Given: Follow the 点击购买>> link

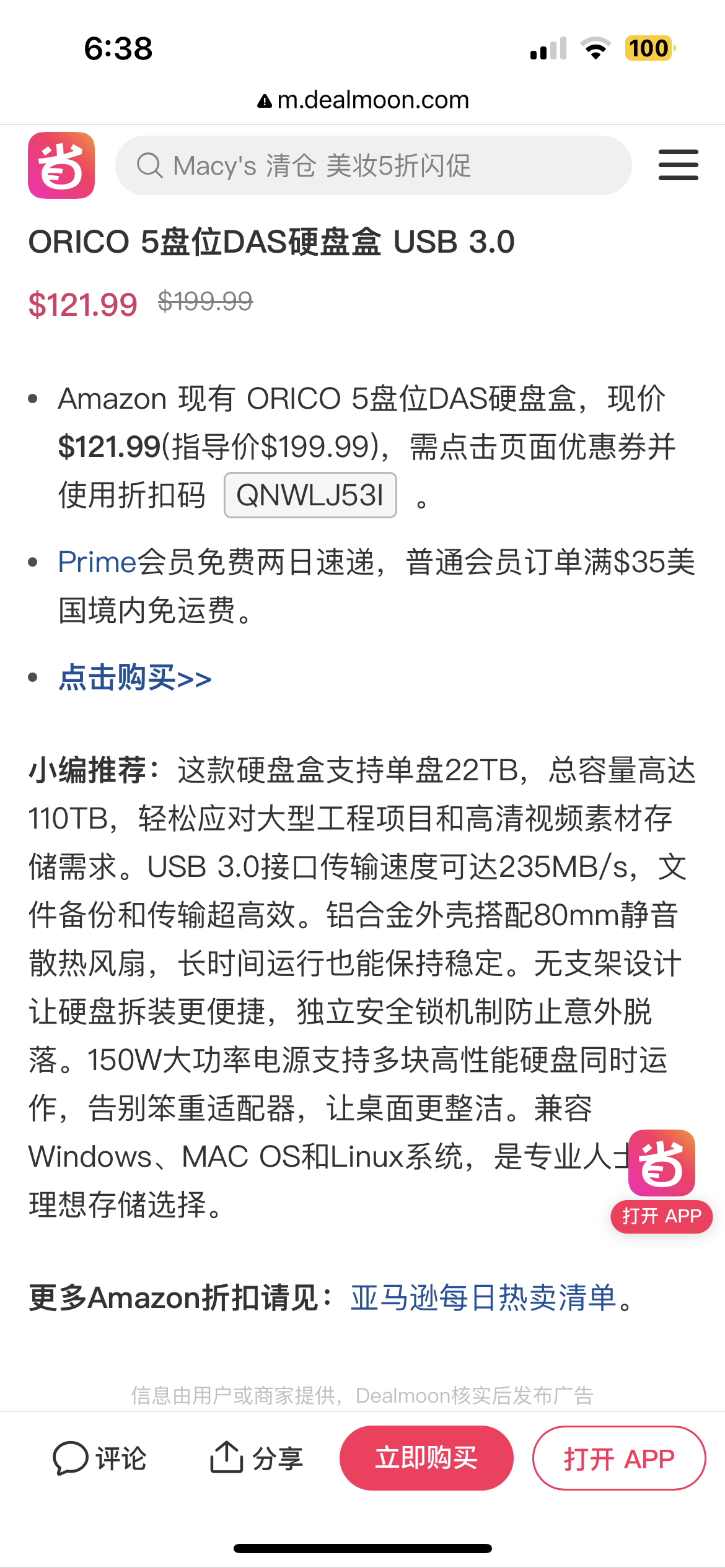Looking at the screenshot, I should pos(135,677).
